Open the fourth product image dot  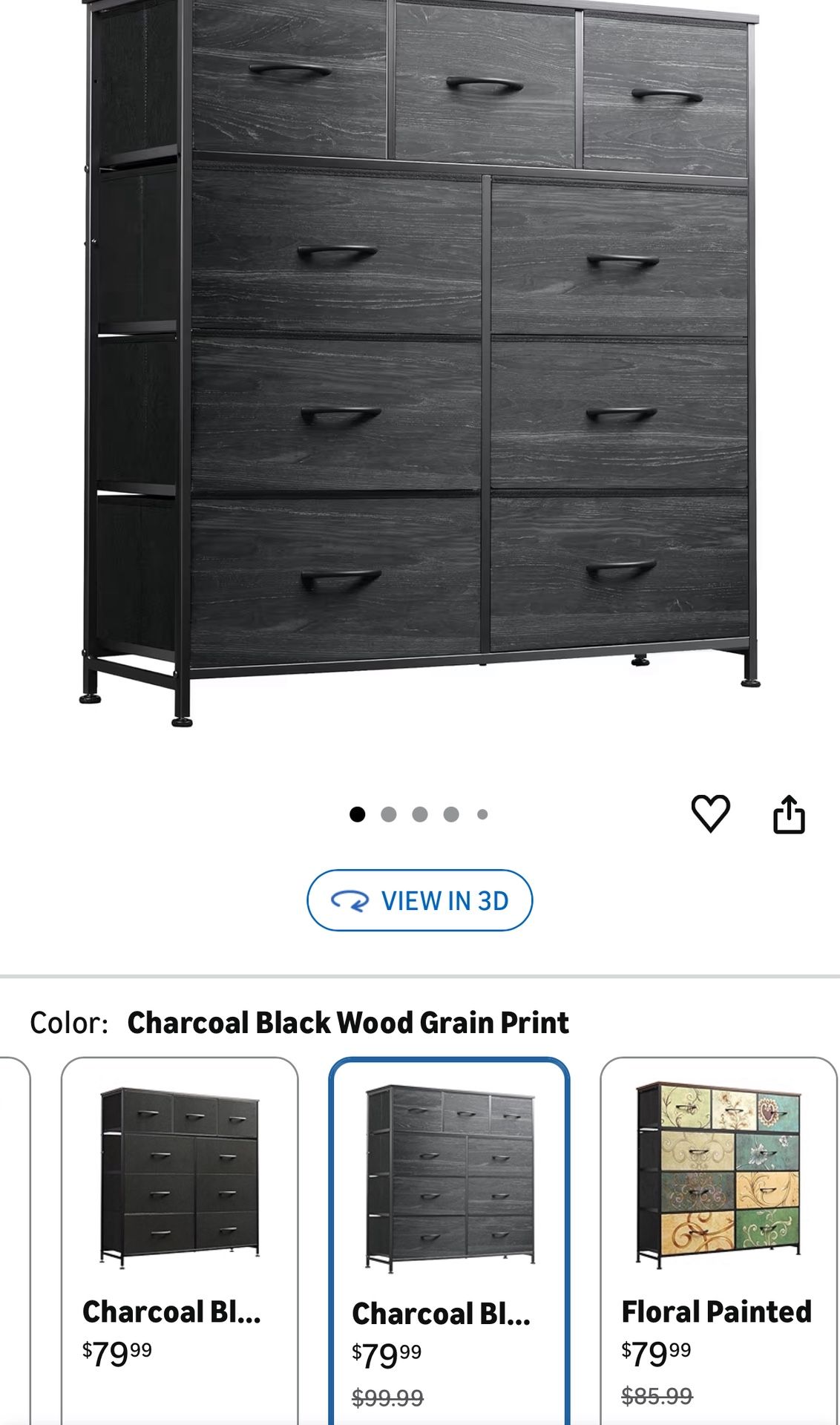click(450, 814)
